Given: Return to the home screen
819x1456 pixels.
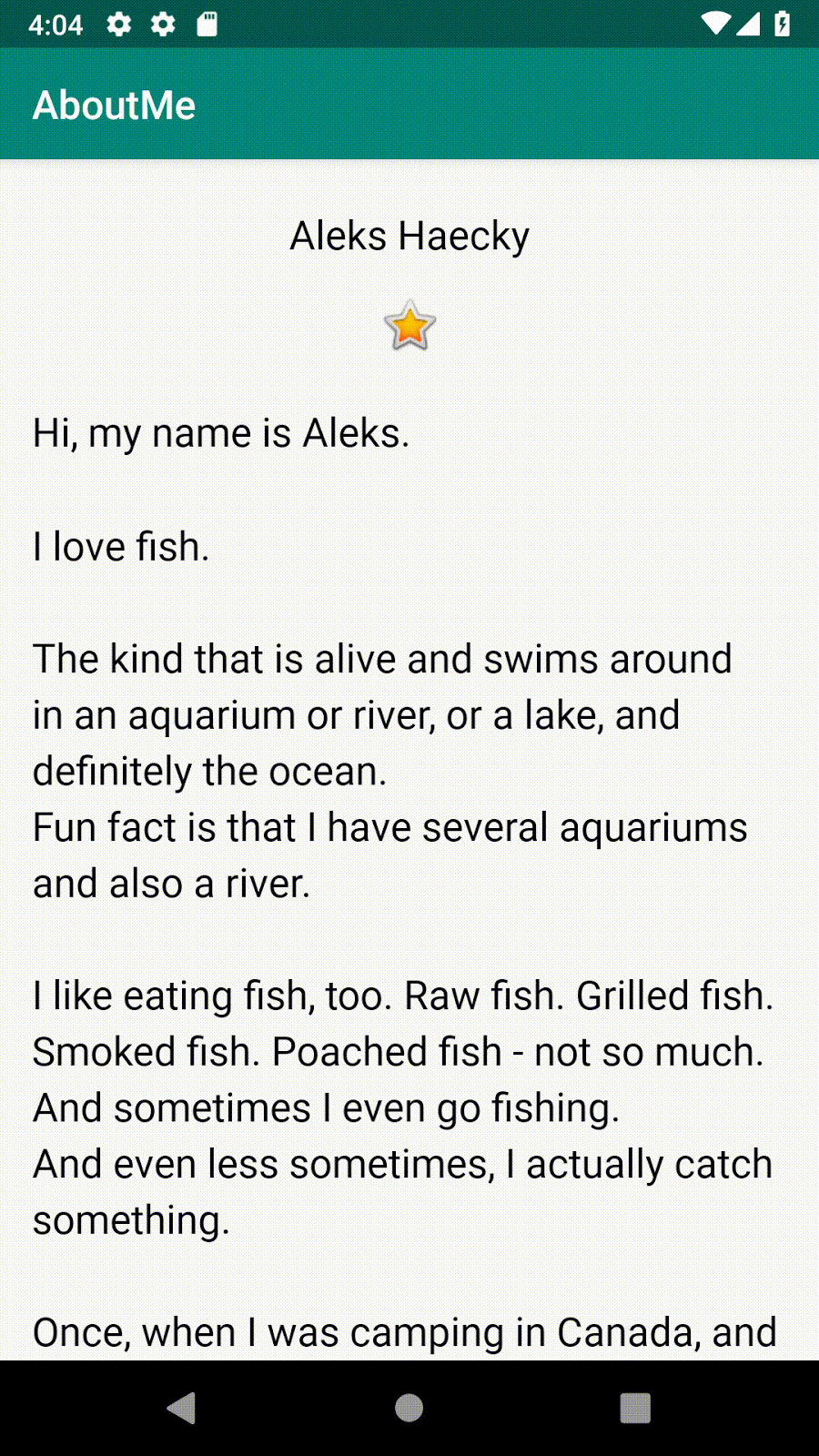Looking at the screenshot, I should pos(409,1408).
